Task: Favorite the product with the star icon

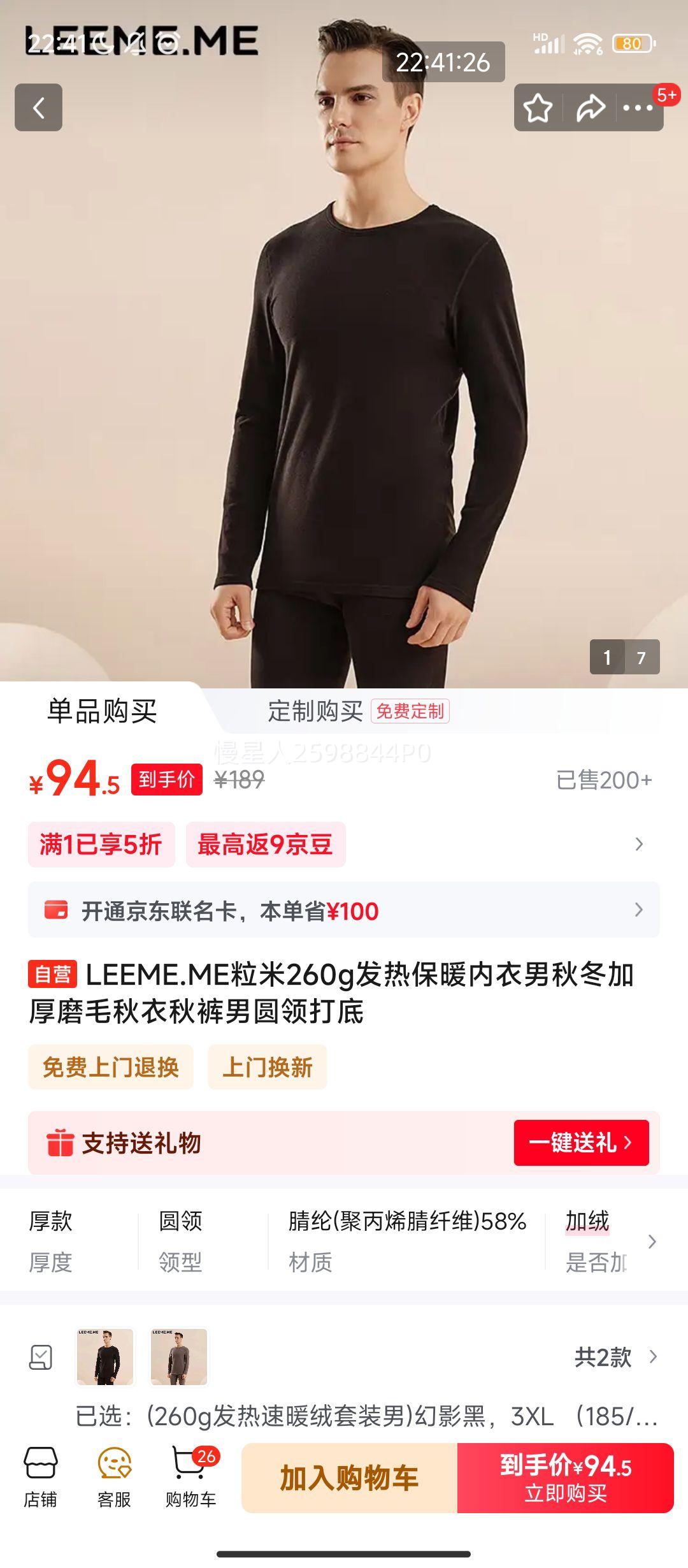Action: (538, 106)
